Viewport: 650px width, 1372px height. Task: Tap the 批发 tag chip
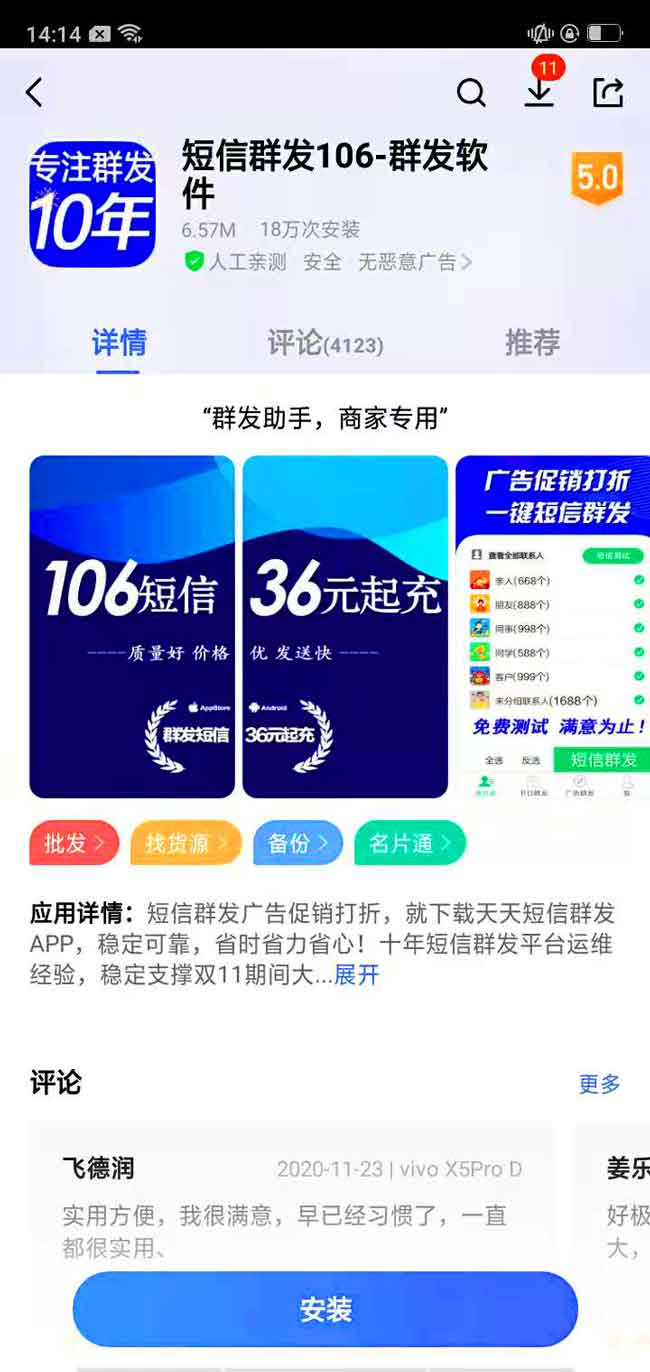[74, 843]
